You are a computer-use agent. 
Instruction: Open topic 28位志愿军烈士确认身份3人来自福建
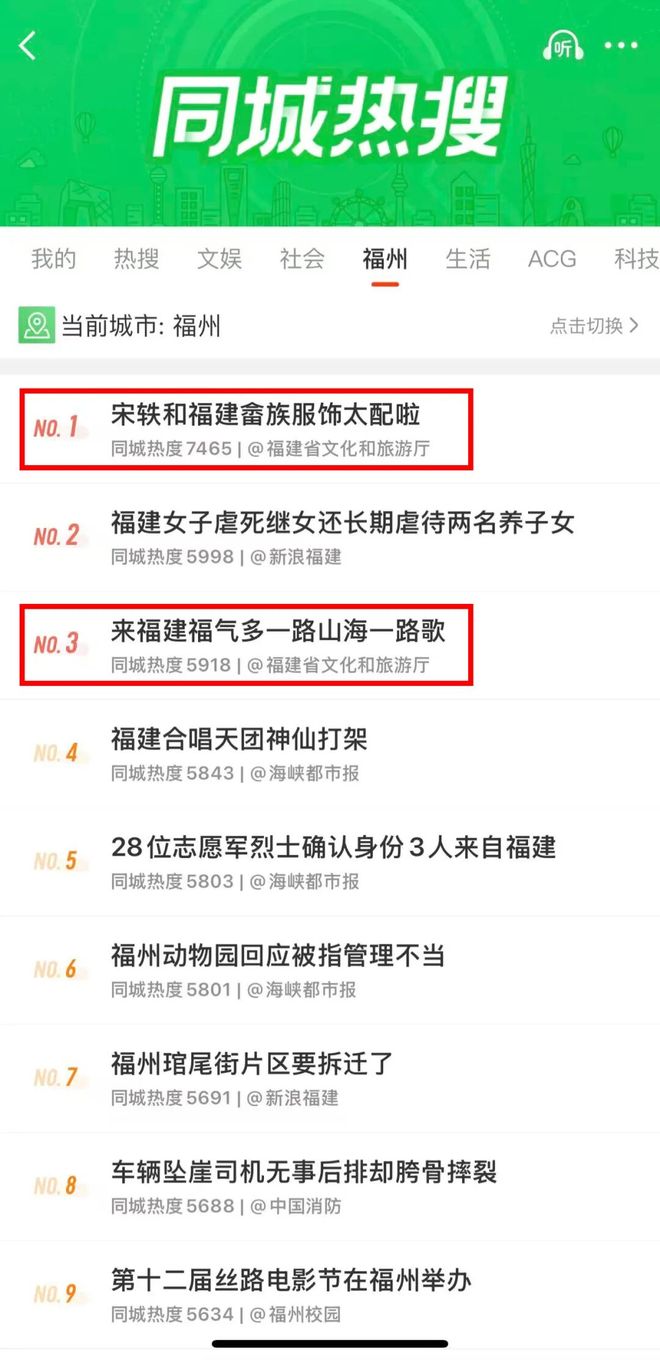pos(333,847)
